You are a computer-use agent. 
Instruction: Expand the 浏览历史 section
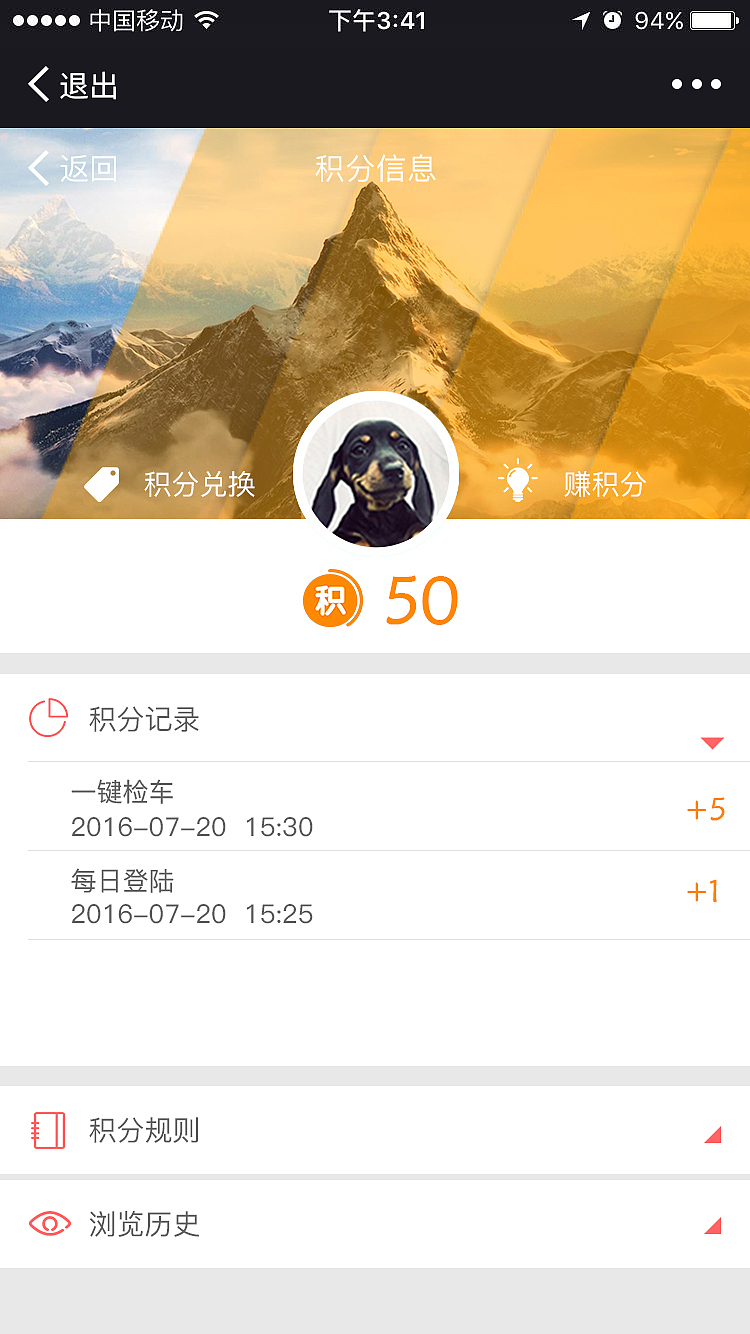(x=713, y=1227)
